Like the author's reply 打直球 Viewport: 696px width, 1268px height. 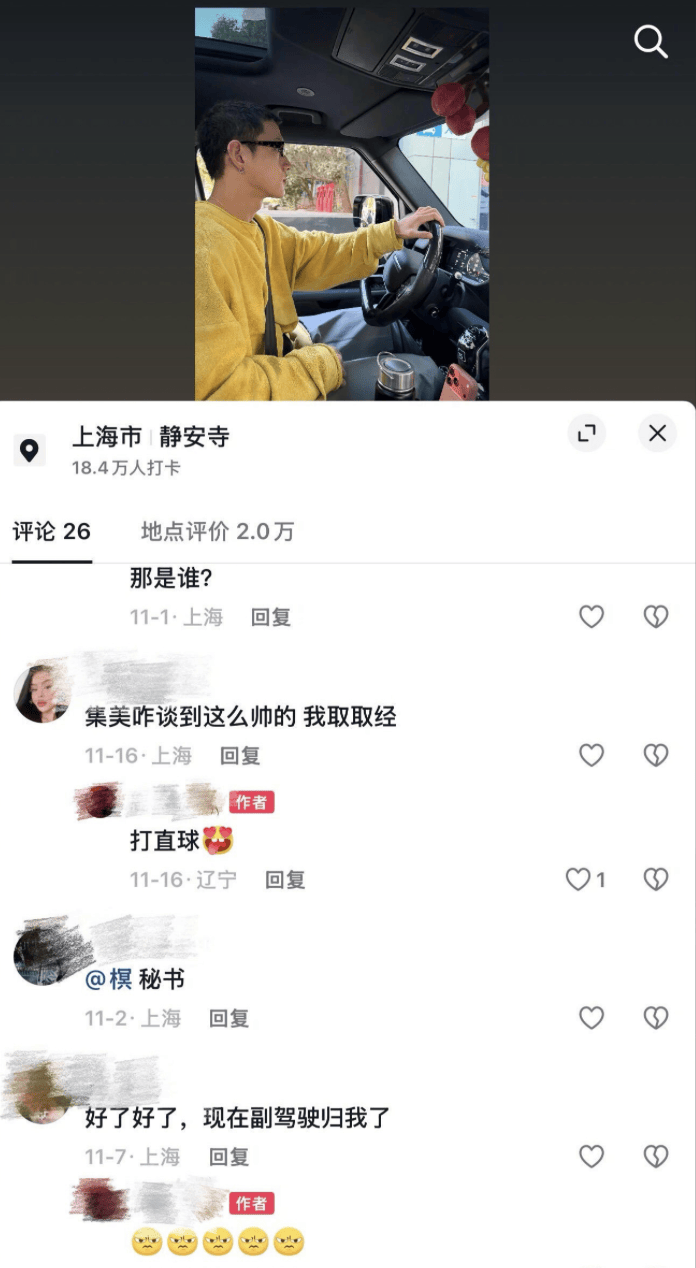(579, 880)
